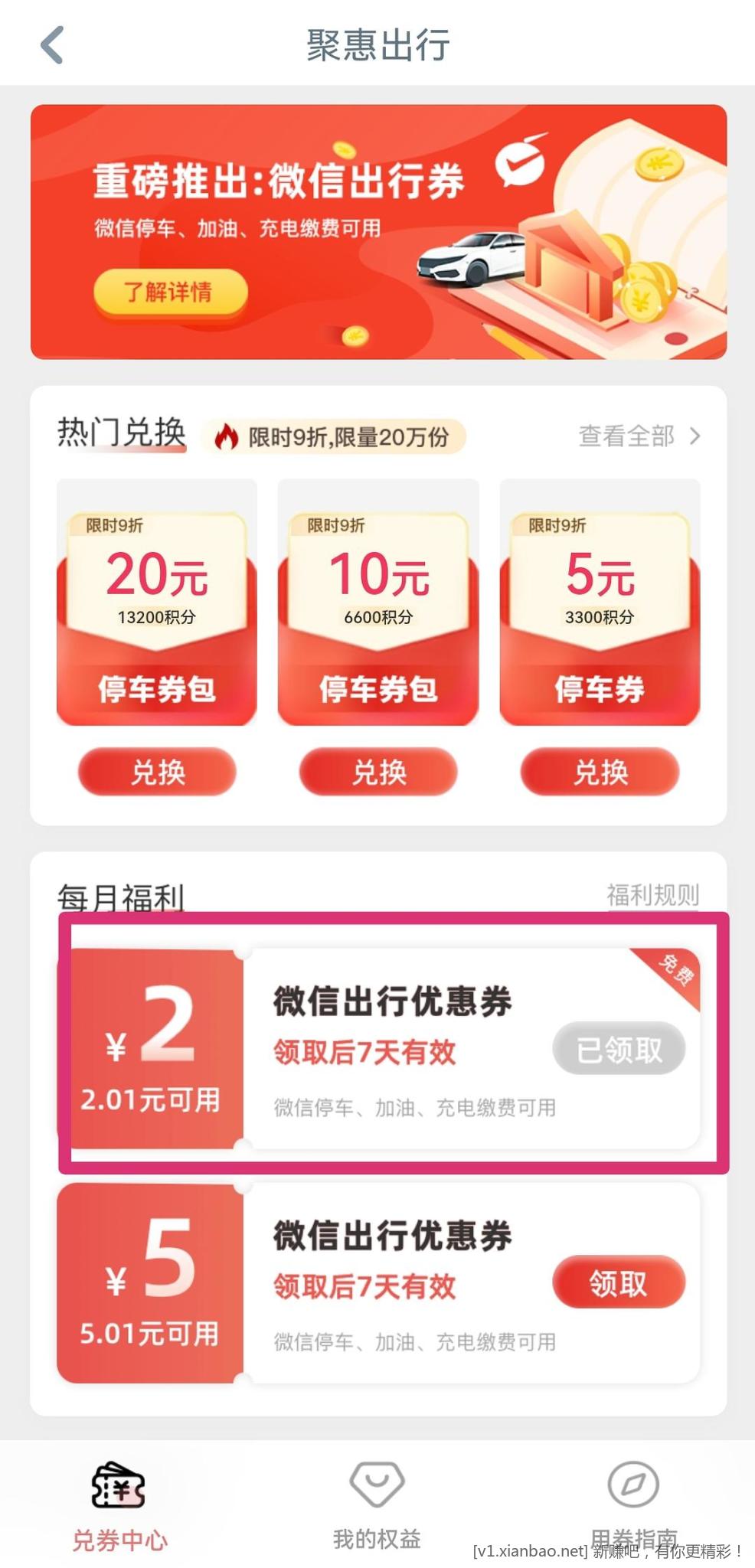The height and width of the screenshot is (1568, 755).
Task: Claim the ¥5 微信出行优惠券
Action: 619,1283
